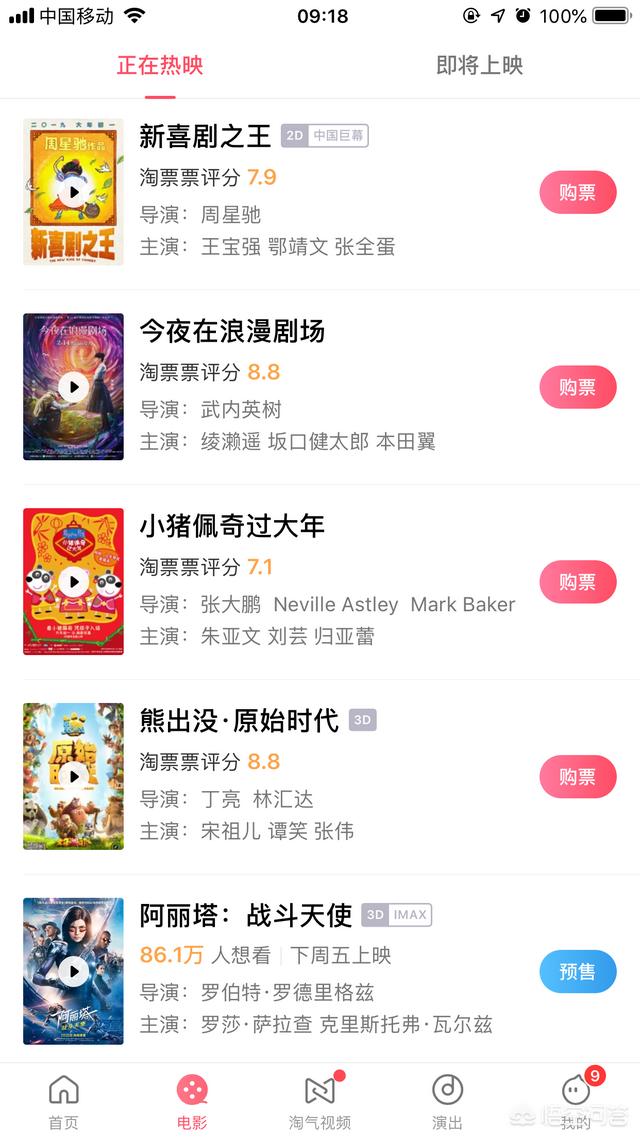The image size is (640, 1138).
Task: Select the 正在热映 tab
Action: click(160, 66)
